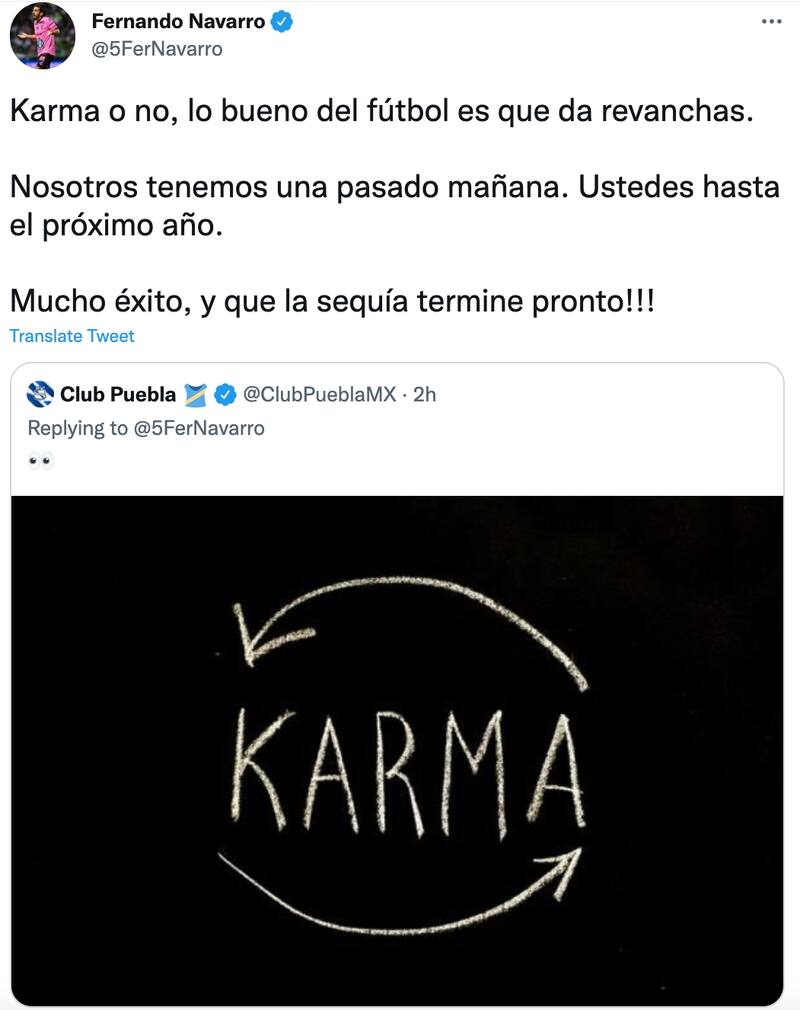Image resolution: width=800 pixels, height=1010 pixels.
Task: Tap Translate Tweet link
Action: point(72,336)
